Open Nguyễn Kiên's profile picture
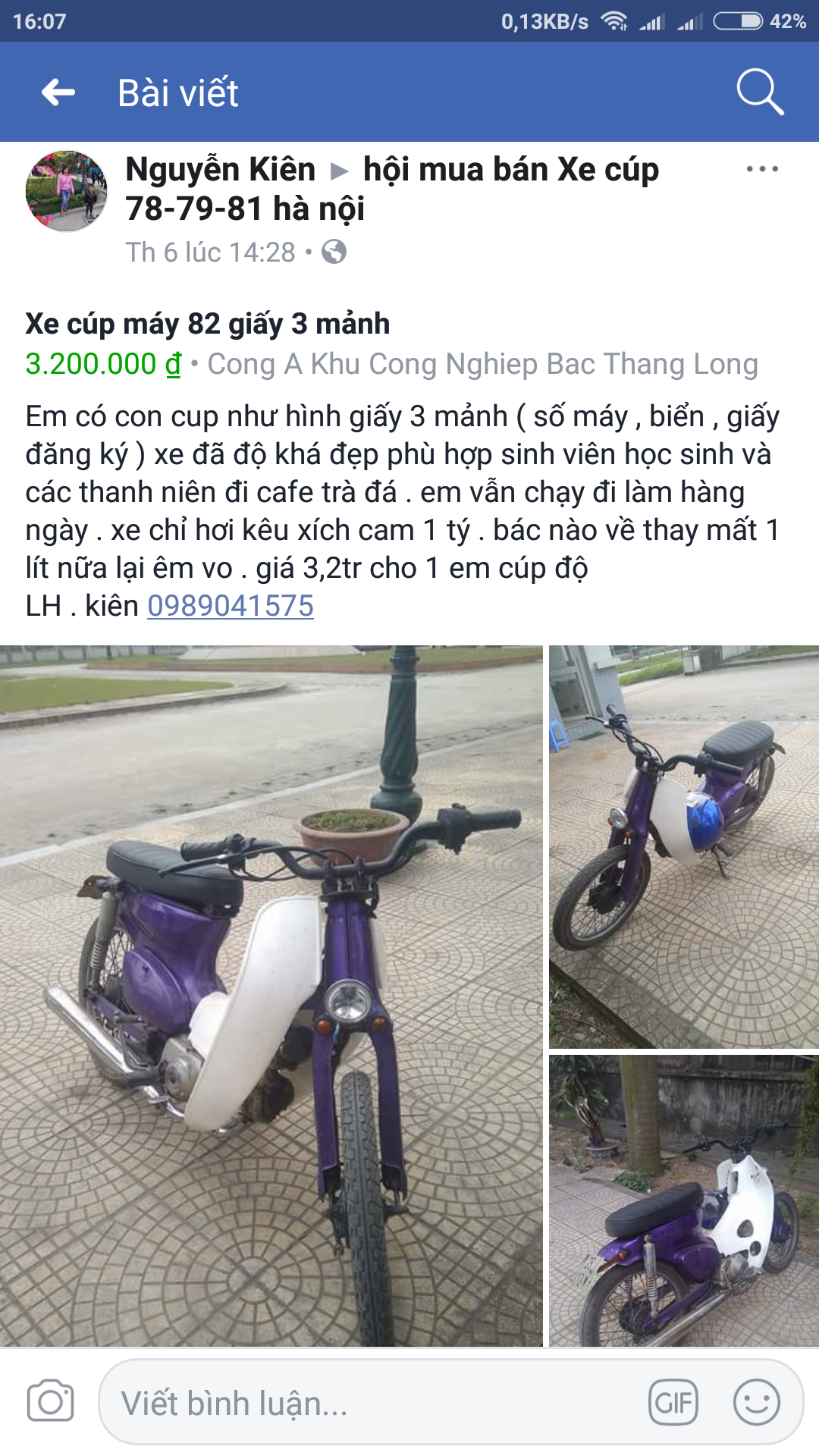Viewport: 819px width, 1456px height. click(x=67, y=191)
